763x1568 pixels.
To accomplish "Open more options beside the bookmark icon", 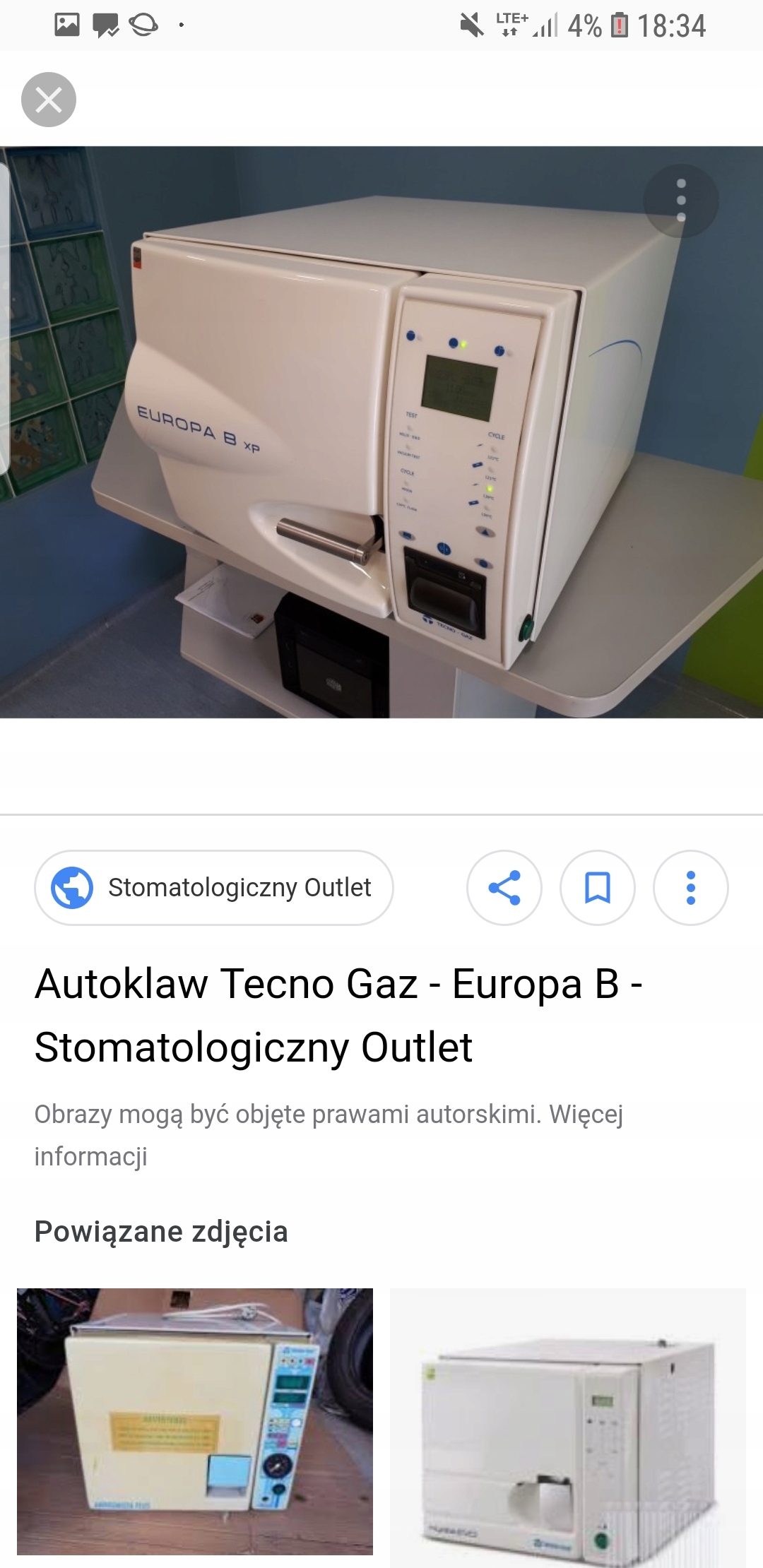I will (691, 887).
